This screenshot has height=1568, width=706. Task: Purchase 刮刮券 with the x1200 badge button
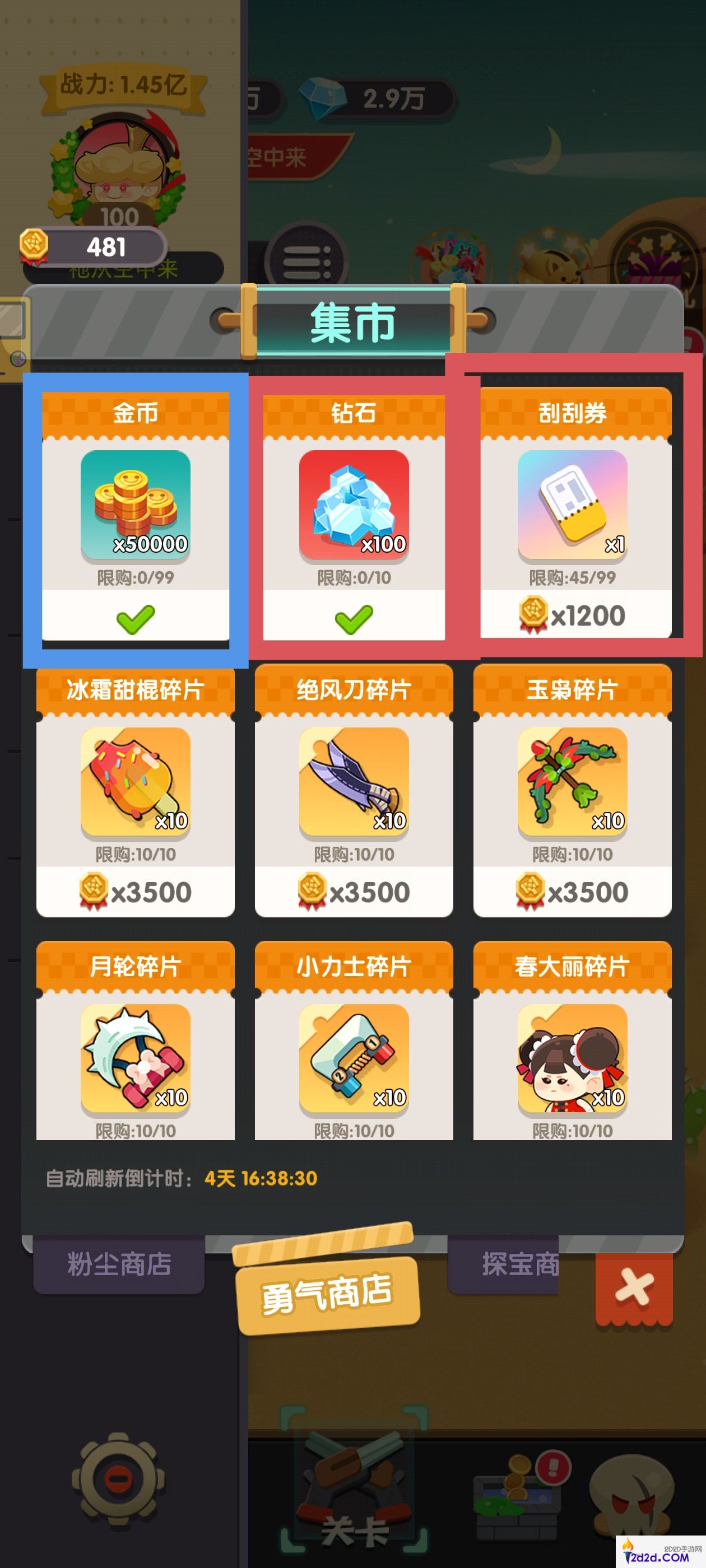pyautogui.click(x=575, y=615)
